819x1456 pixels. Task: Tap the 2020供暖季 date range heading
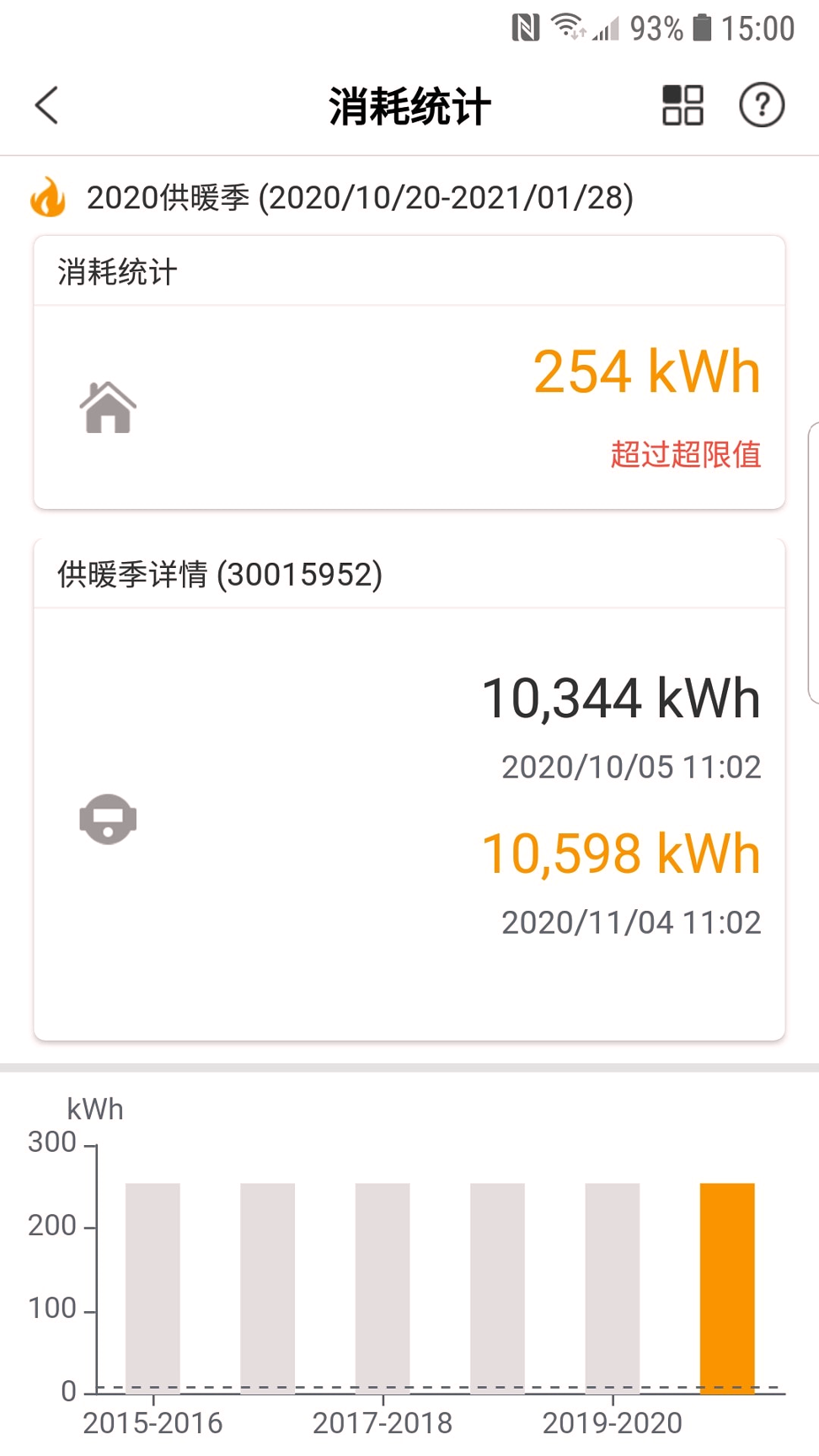tap(361, 199)
